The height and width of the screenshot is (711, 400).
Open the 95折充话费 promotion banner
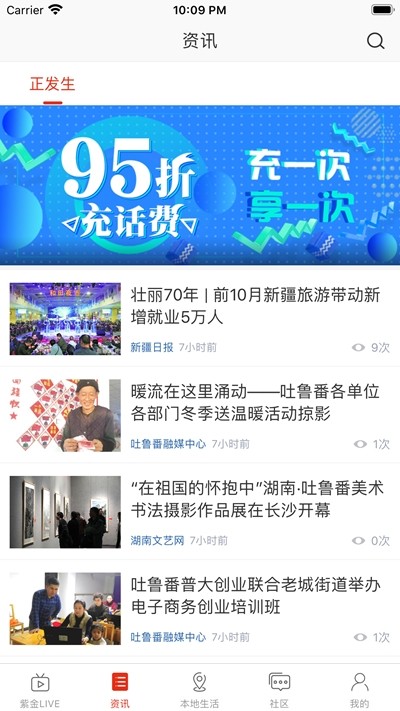(200, 185)
